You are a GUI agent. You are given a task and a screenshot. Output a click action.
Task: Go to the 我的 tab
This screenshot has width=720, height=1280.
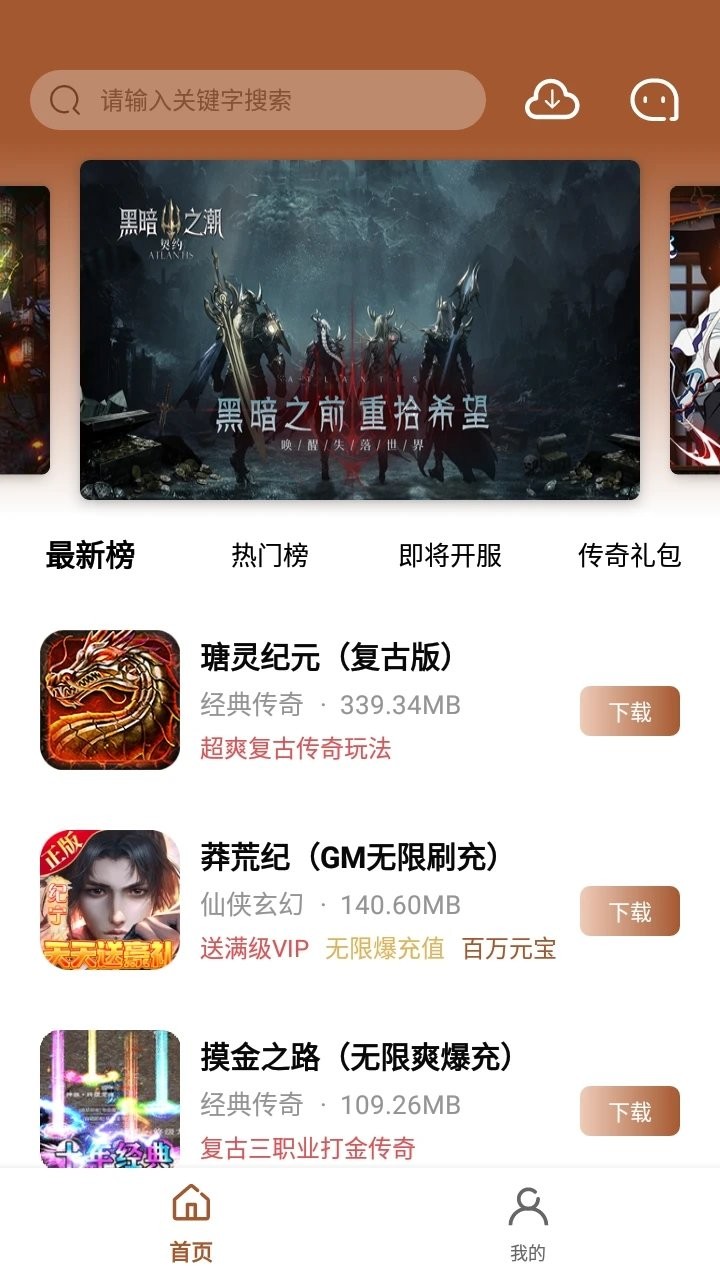[x=528, y=1222]
